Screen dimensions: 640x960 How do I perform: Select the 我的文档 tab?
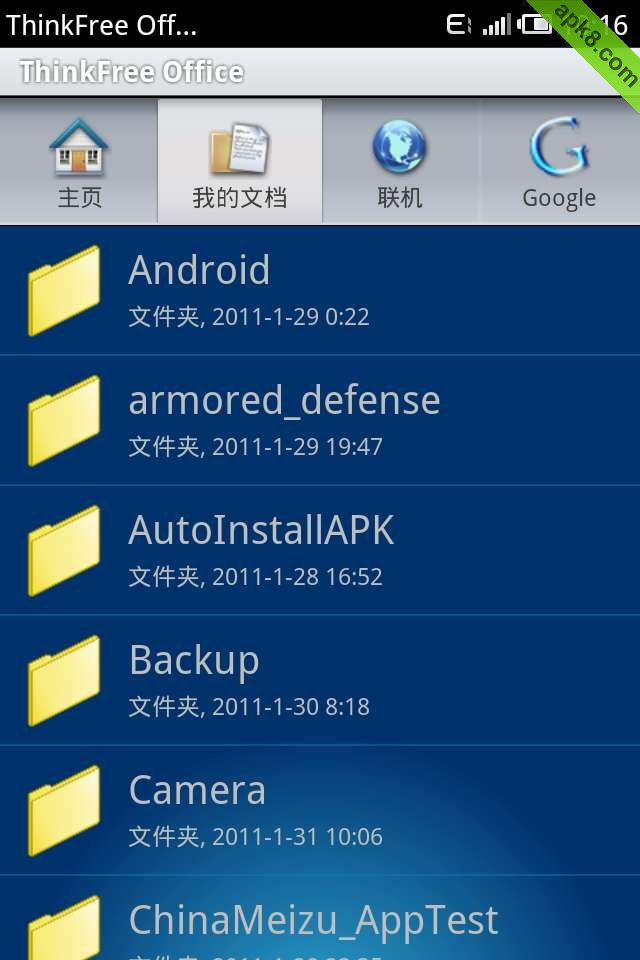point(240,162)
